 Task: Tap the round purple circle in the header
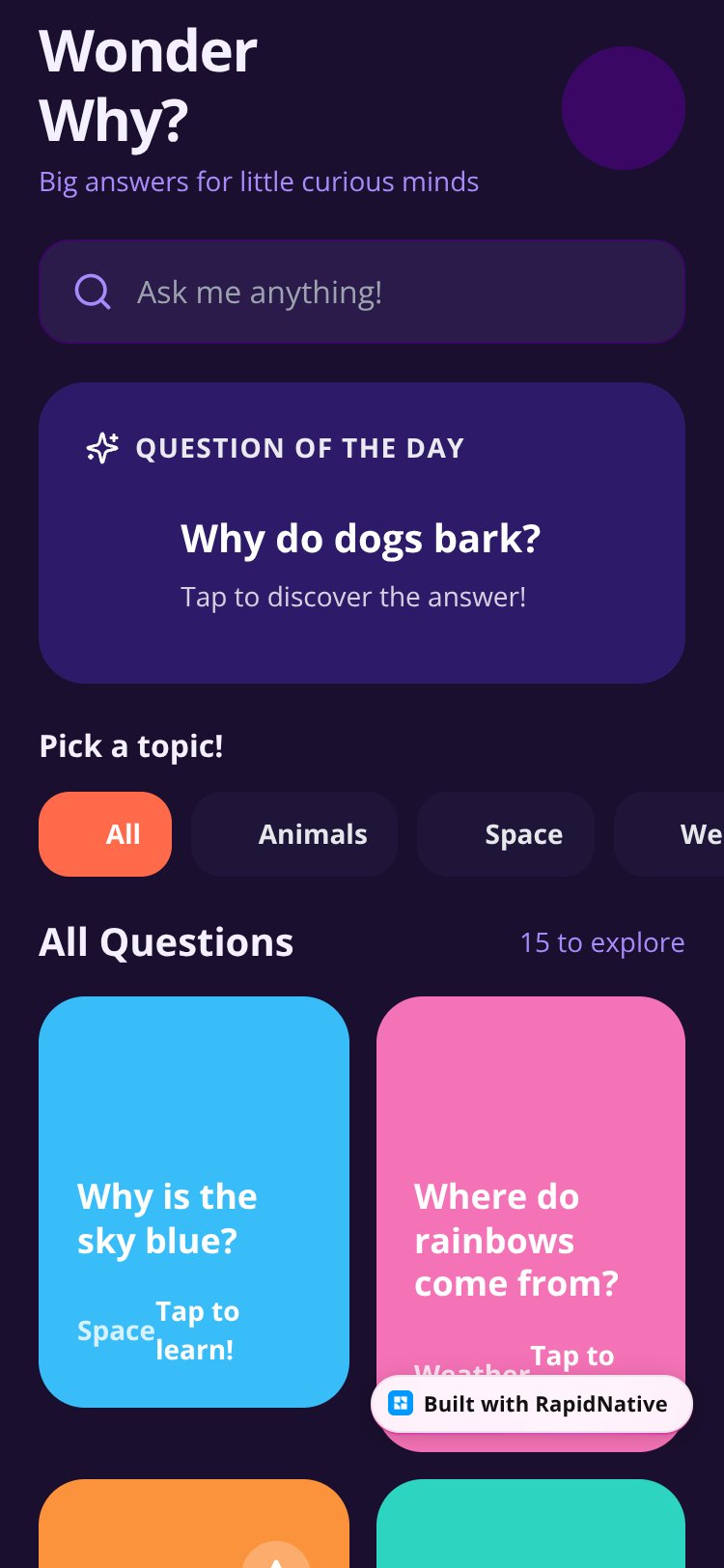click(624, 108)
